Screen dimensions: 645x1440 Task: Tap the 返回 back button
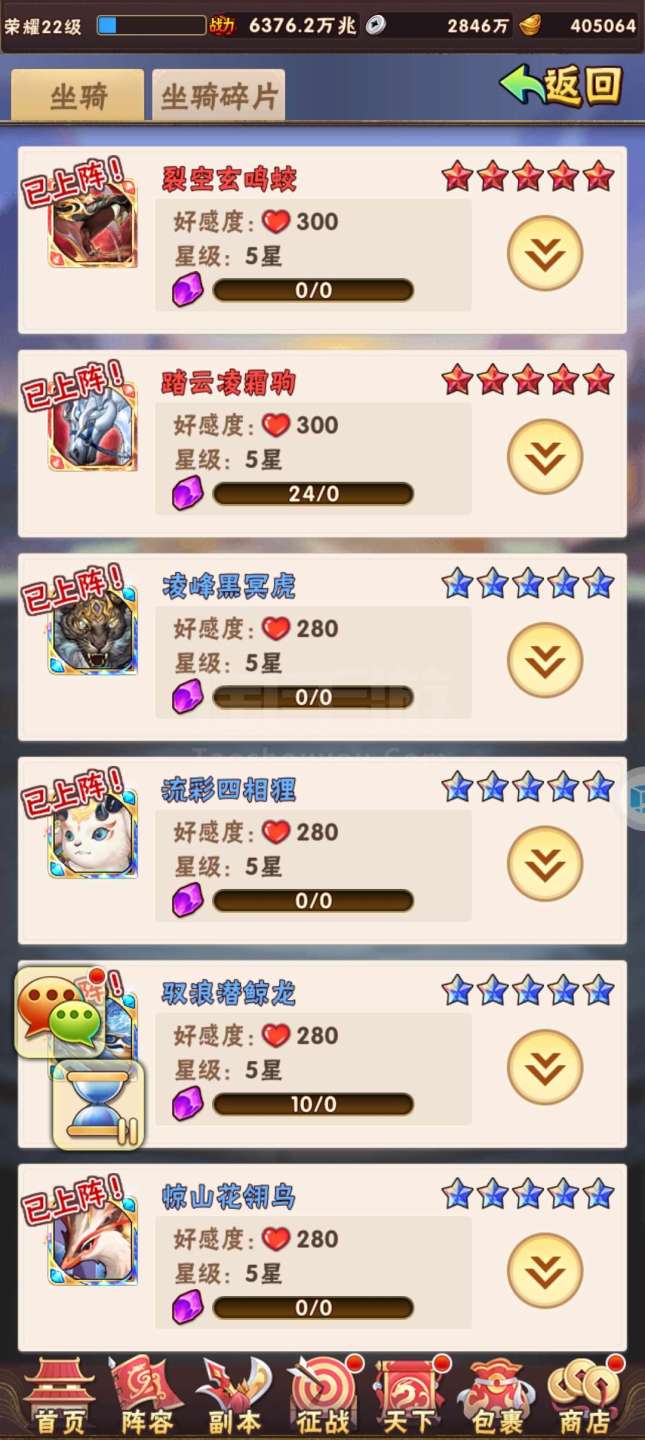click(x=561, y=86)
